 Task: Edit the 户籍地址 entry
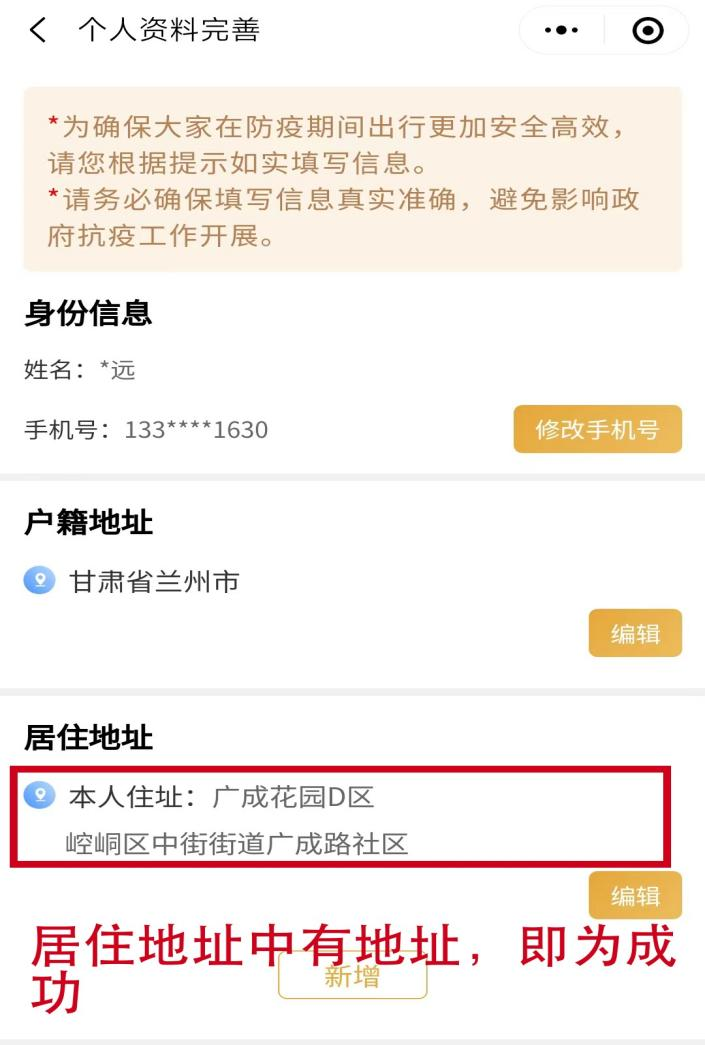click(x=635, y=633)
